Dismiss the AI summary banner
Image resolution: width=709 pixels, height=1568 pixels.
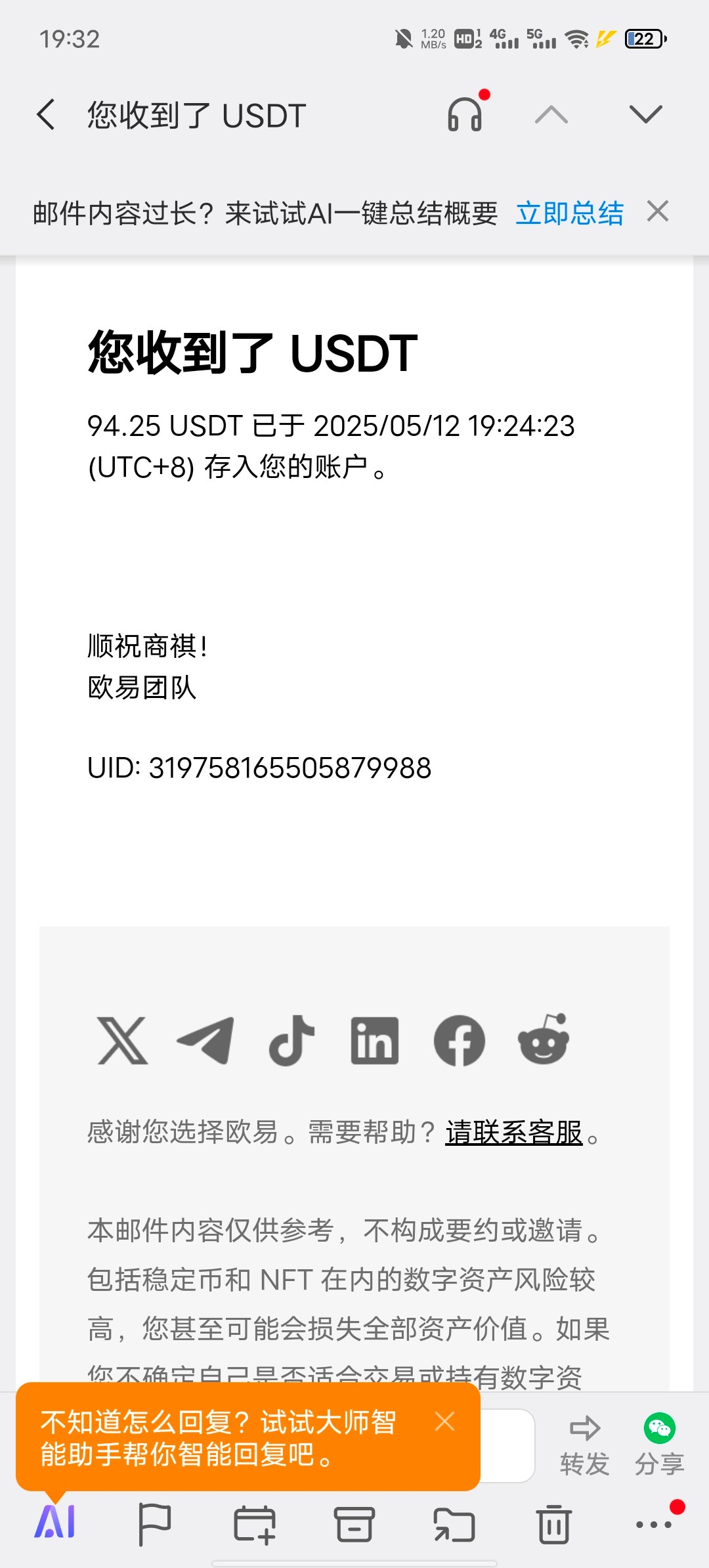[x=657, y=211]
